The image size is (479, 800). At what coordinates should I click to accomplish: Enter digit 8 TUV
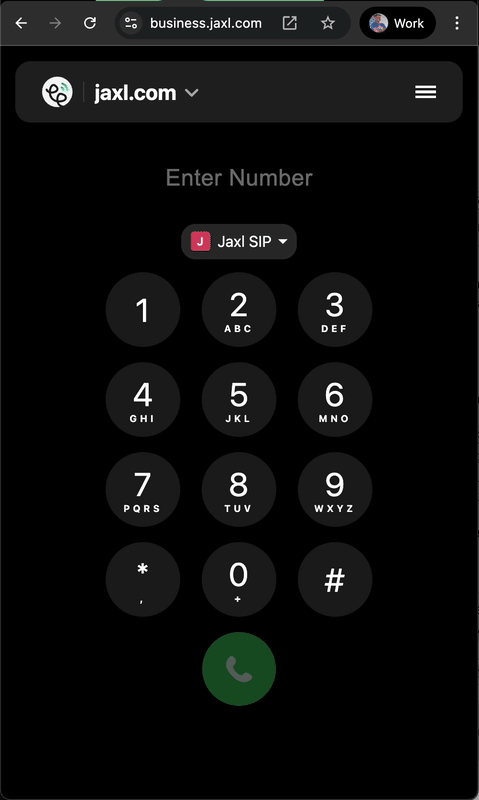(x=239, y=489)
